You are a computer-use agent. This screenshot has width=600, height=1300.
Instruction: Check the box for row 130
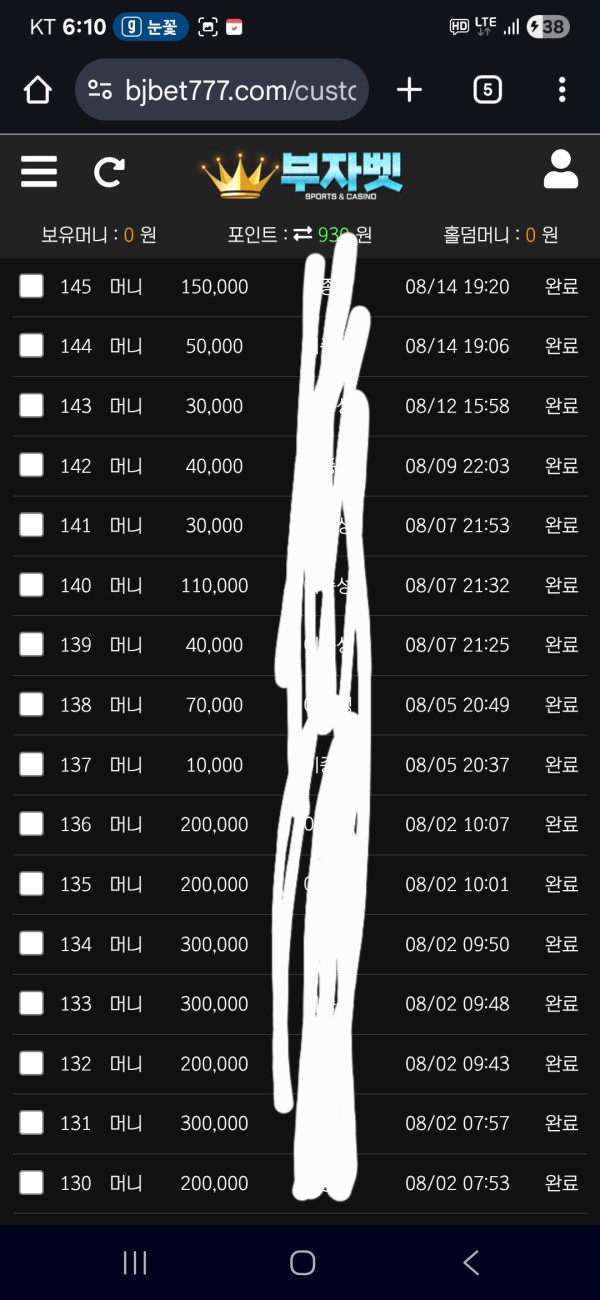pyautogui.click(x=32, y=1183)
